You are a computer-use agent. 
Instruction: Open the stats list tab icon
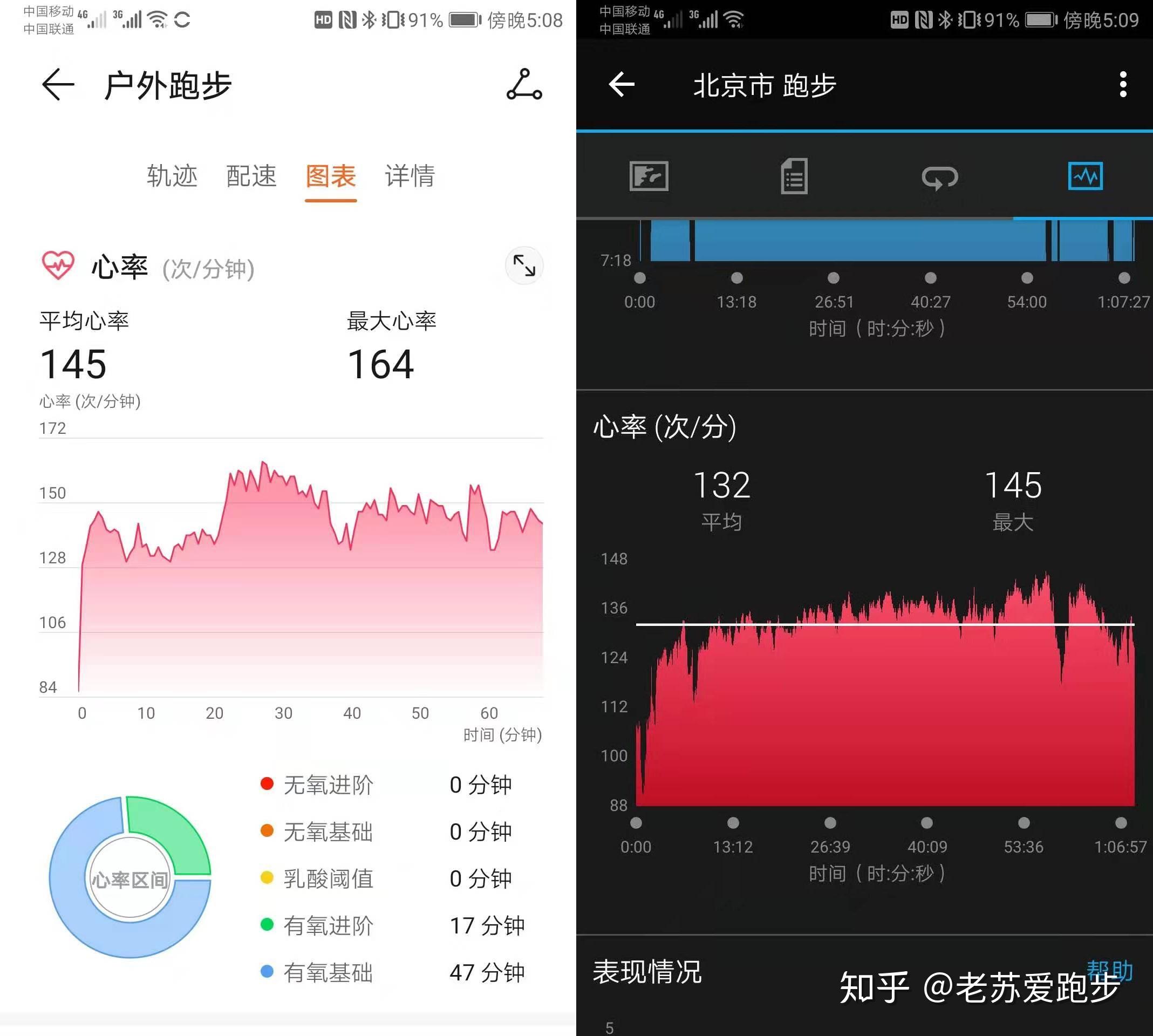(x=794, y=176)
